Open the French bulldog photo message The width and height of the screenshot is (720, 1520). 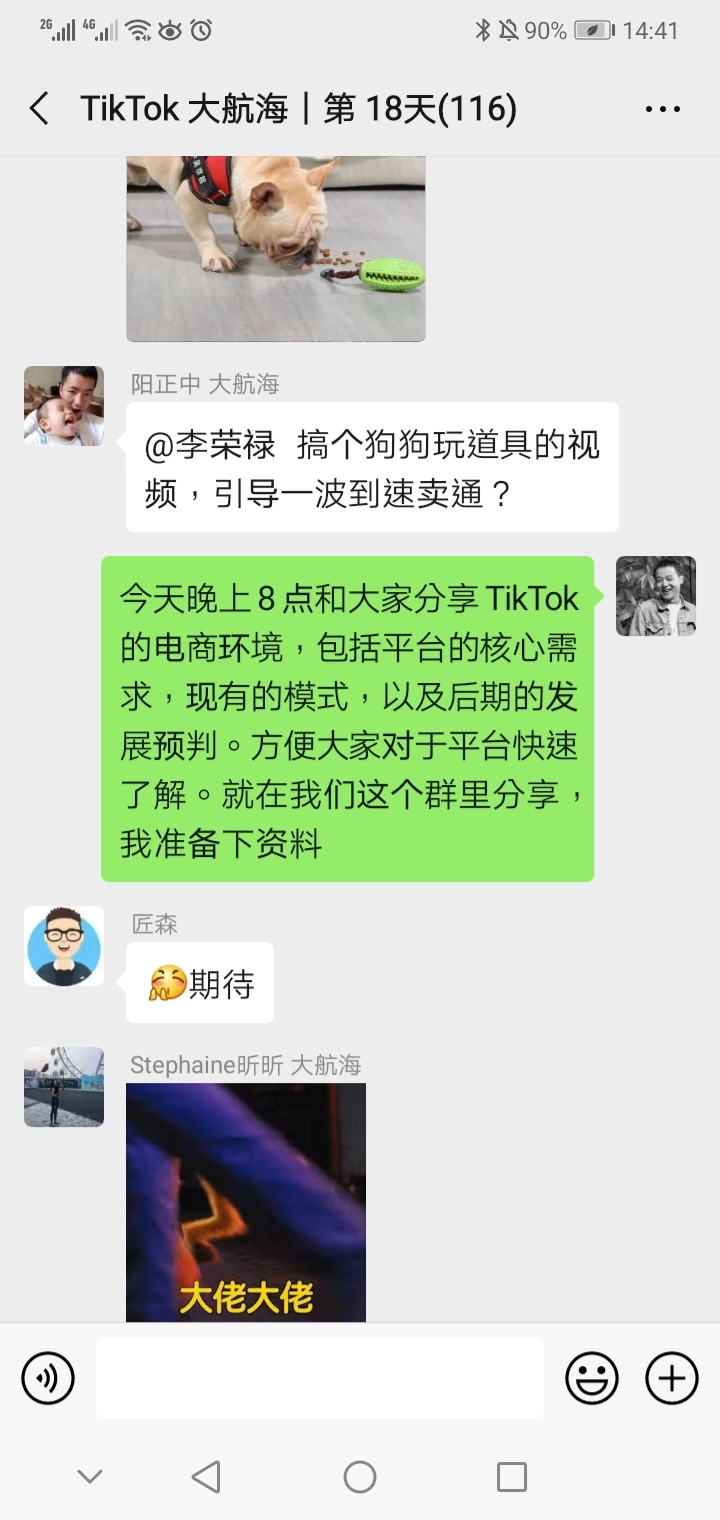click(275, 248)
